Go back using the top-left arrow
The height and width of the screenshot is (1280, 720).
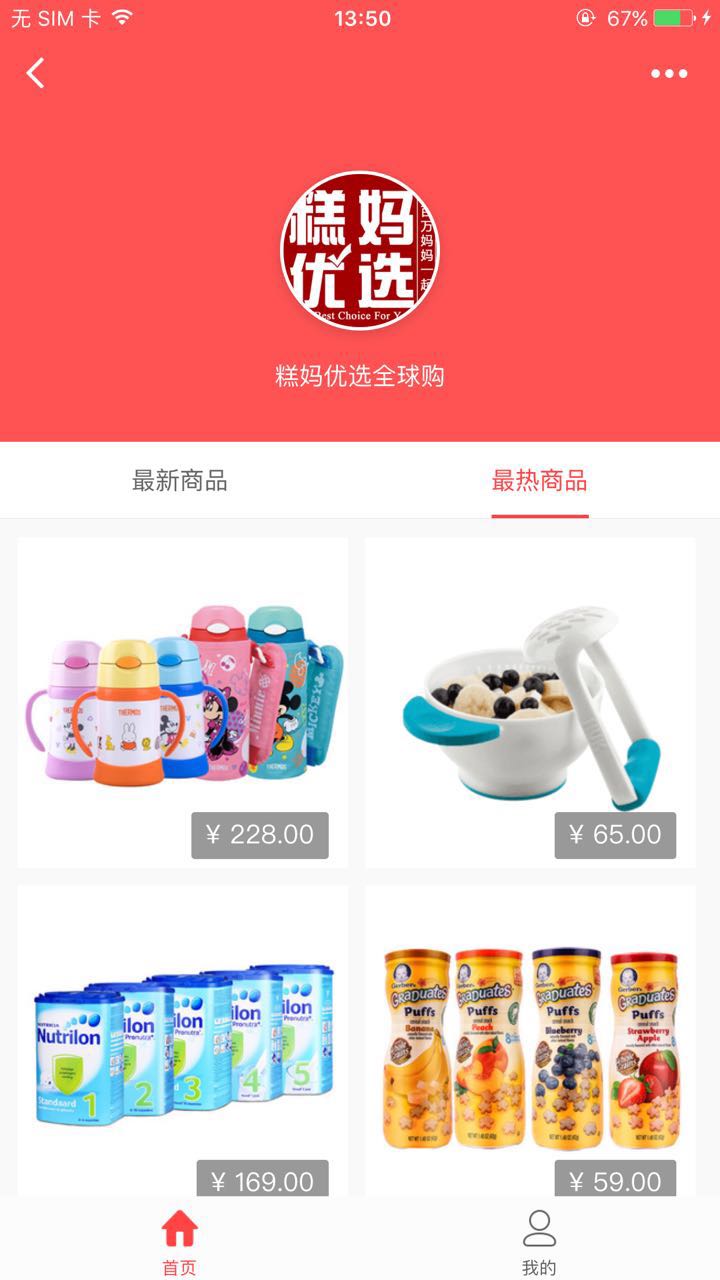tap(36, 73)
